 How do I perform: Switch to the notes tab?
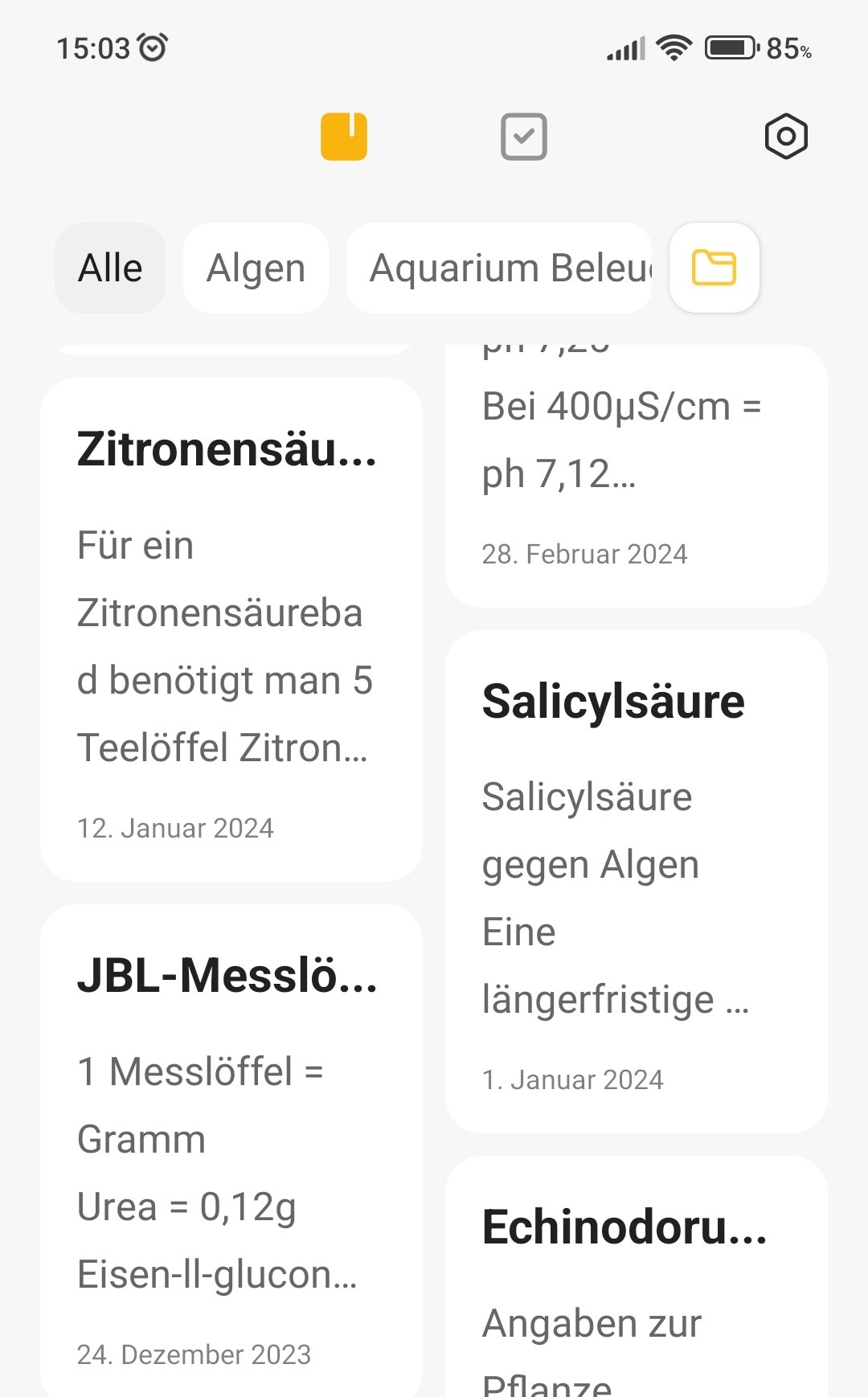pos(344,137)
